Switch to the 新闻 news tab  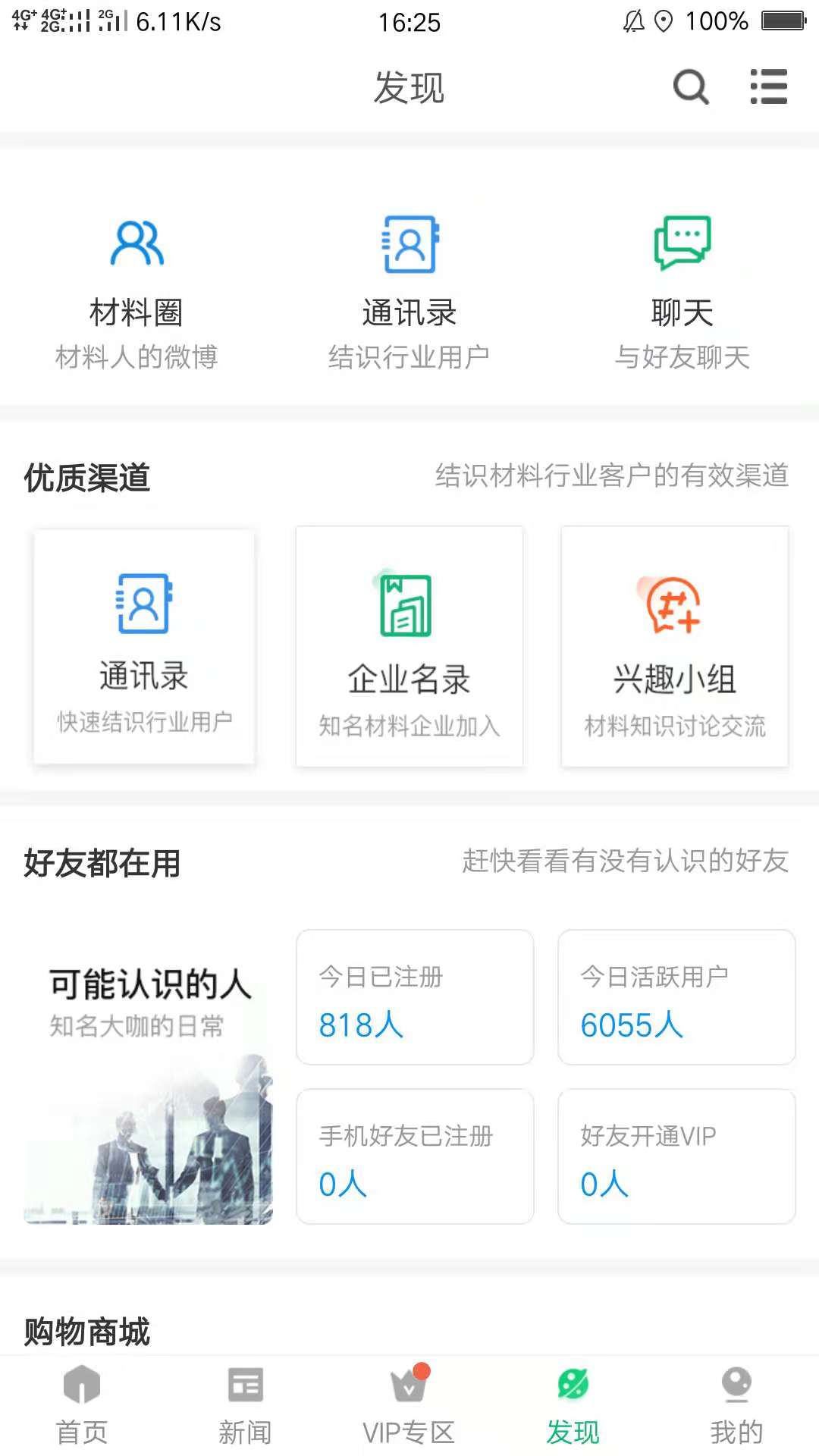(x=246, y=1407)
